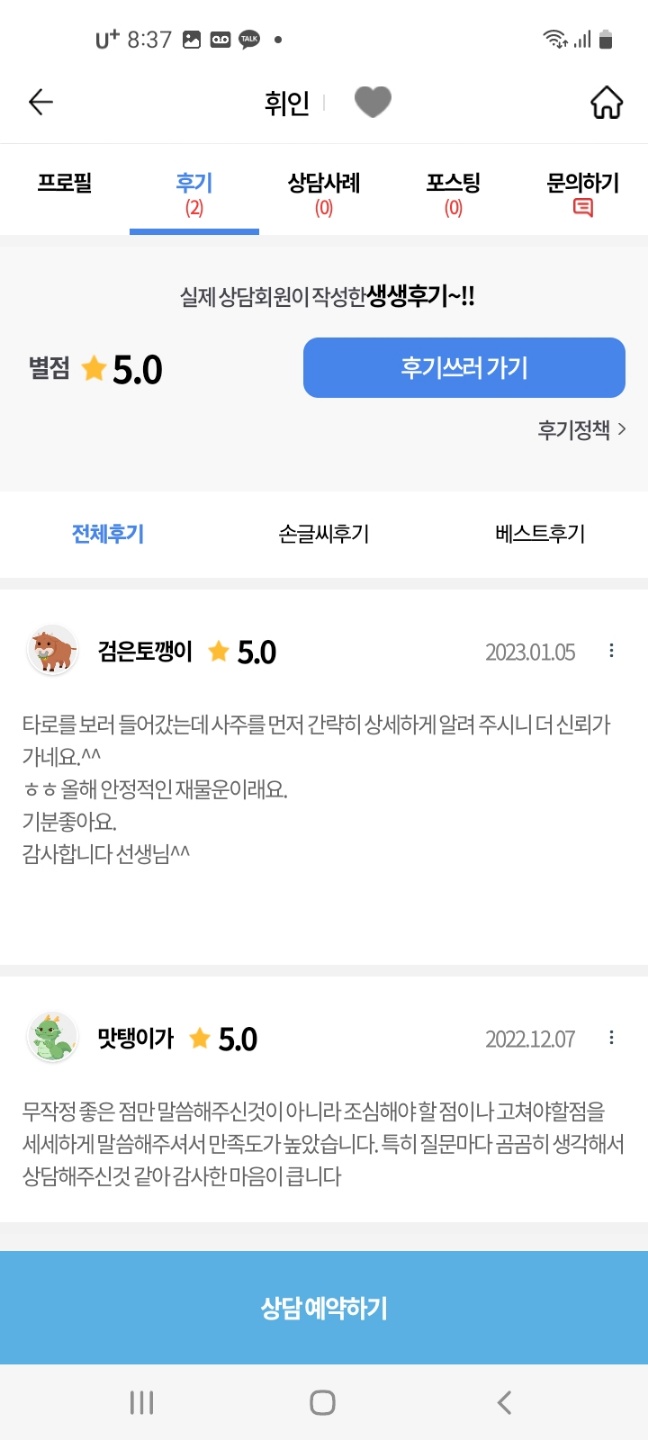The image size is (648, 1440).
Task: Switch to the 상담사례 tab
Action: tap(323, 192)
